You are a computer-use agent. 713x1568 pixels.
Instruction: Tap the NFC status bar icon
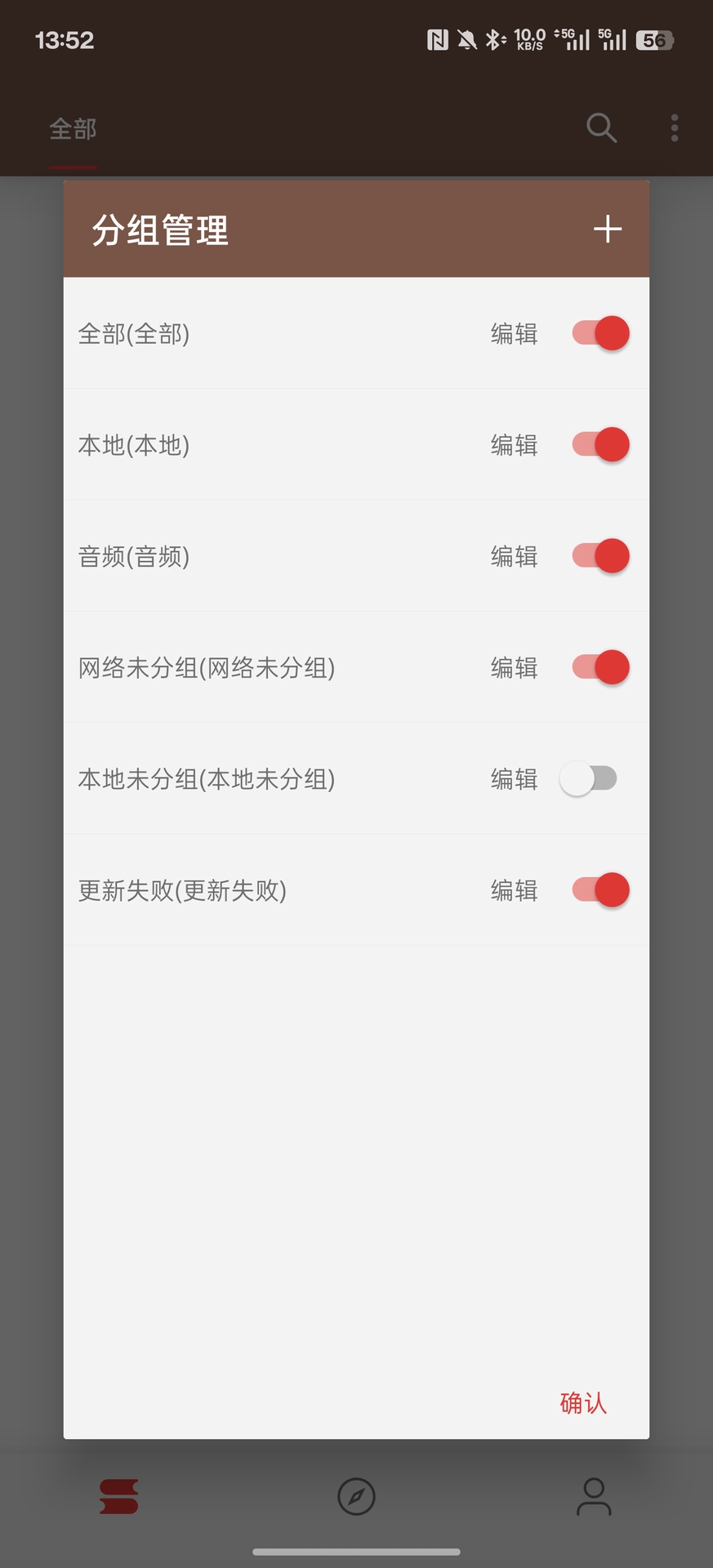tap(439, 38)
